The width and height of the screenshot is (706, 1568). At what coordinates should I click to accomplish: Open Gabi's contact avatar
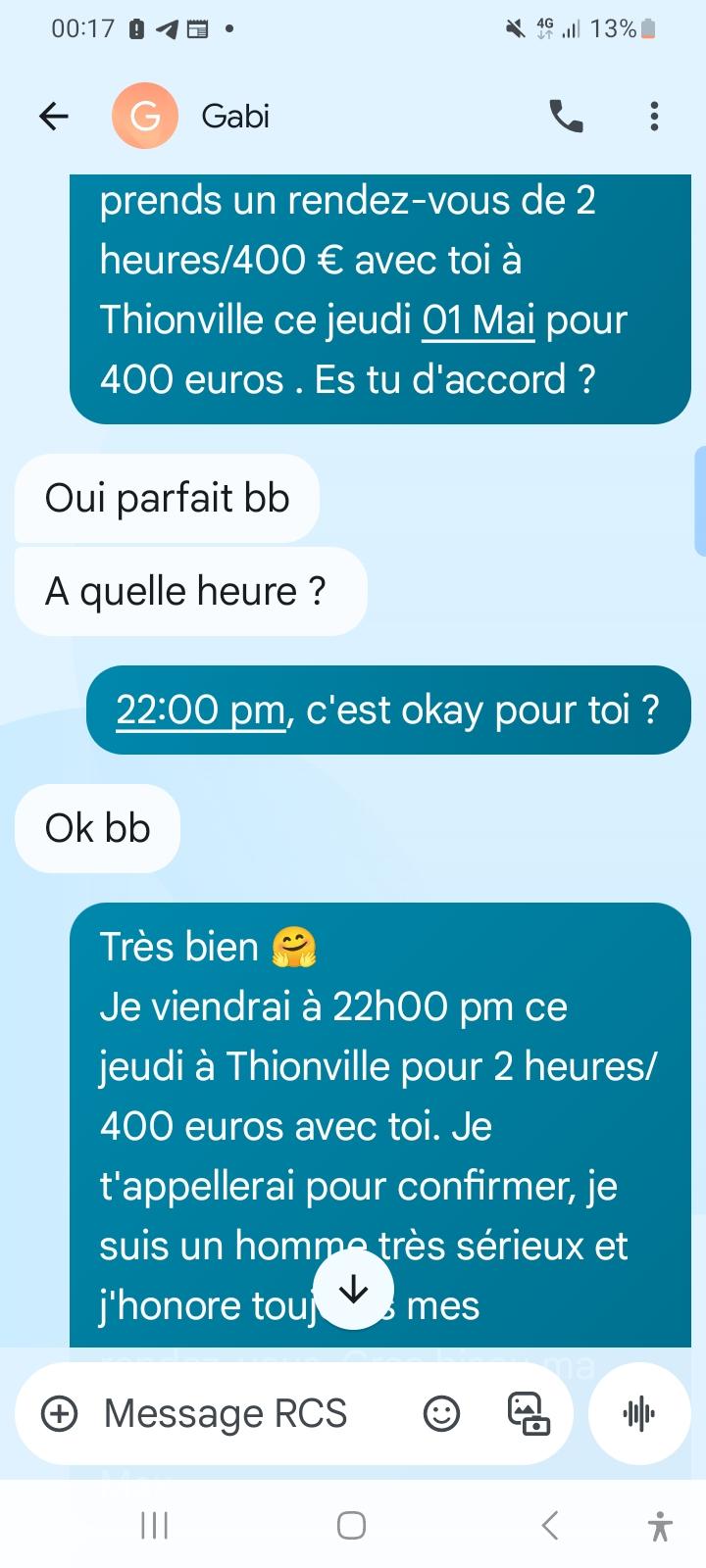145,117
